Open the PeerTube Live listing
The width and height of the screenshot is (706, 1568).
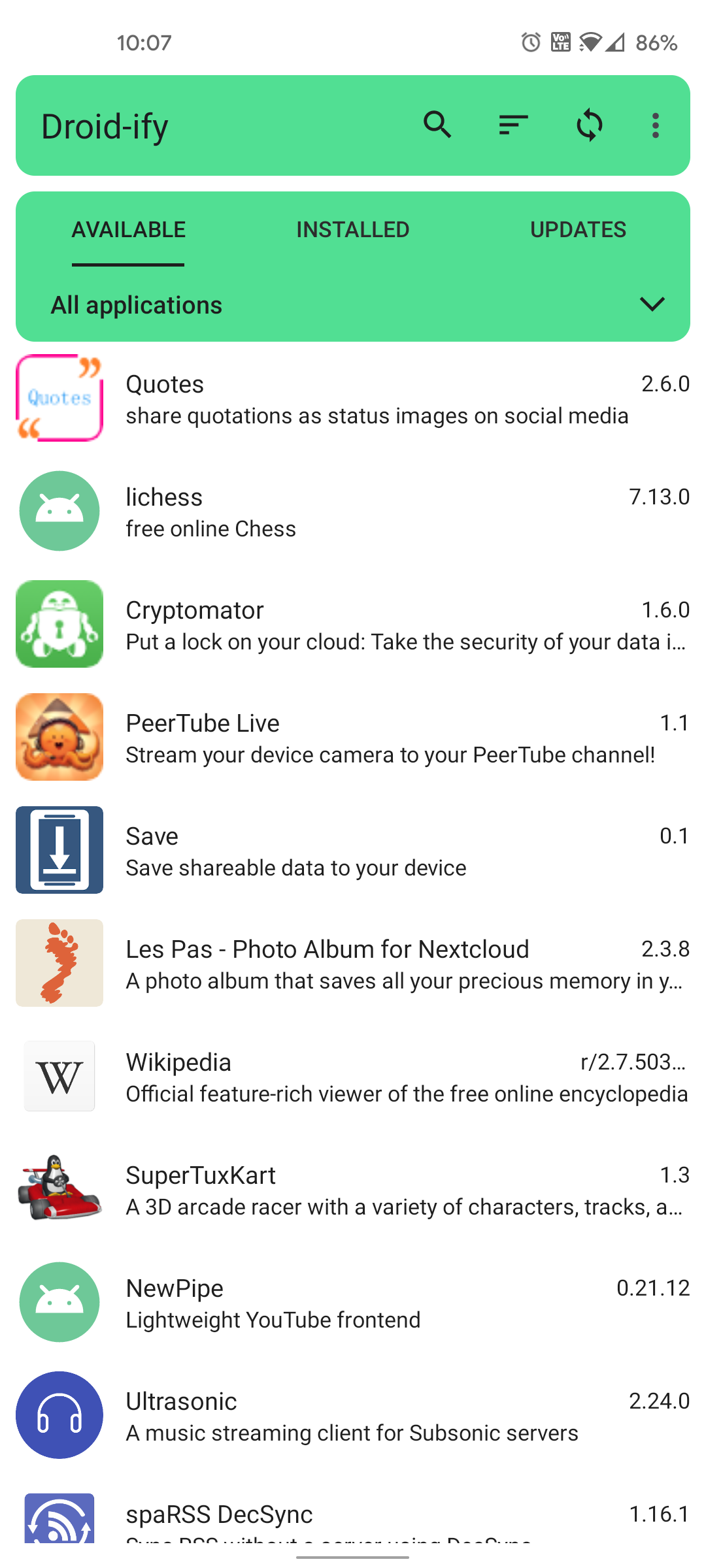tap(353, 737)
